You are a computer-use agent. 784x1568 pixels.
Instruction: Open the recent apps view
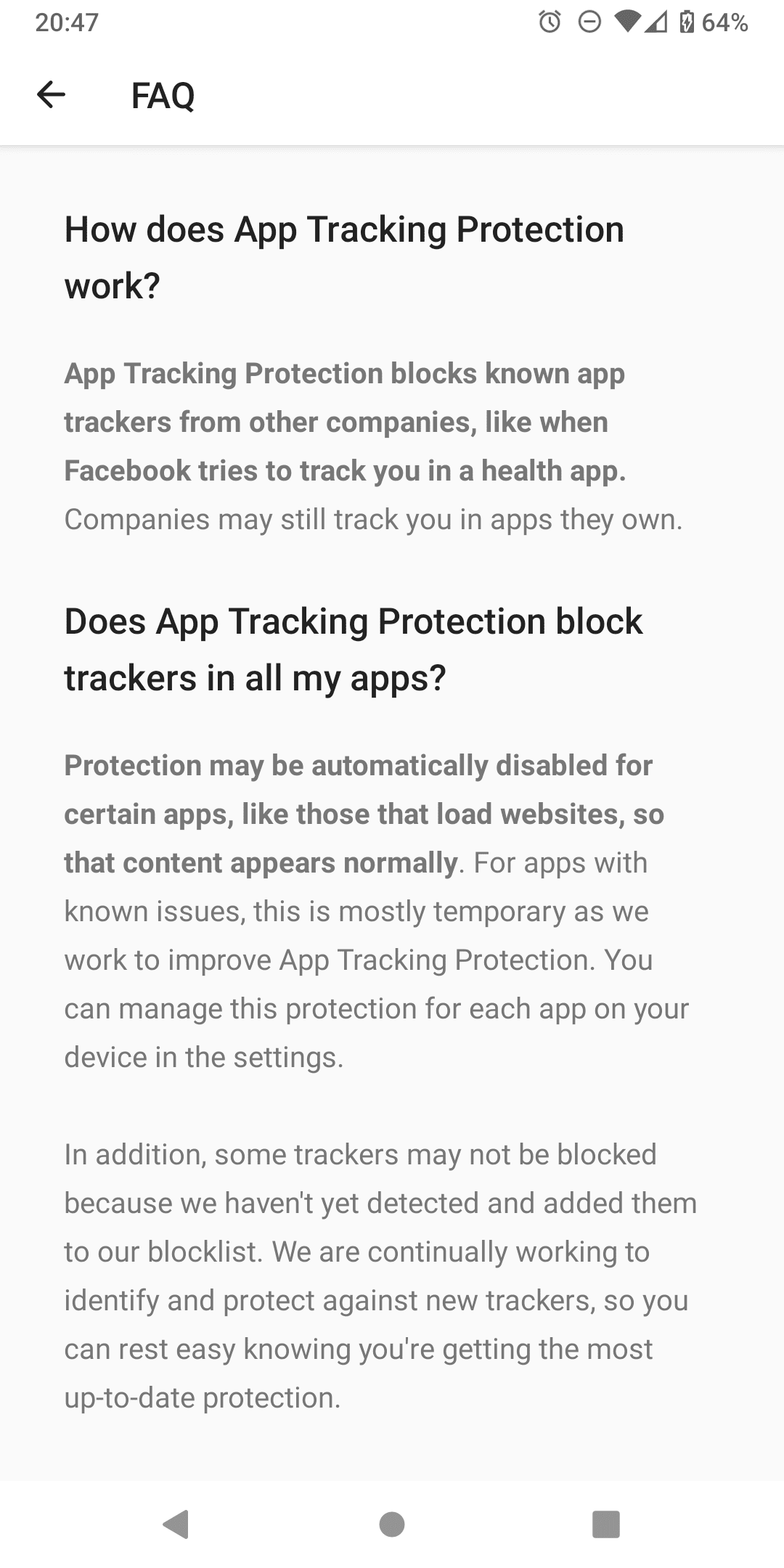[606, 1524]
